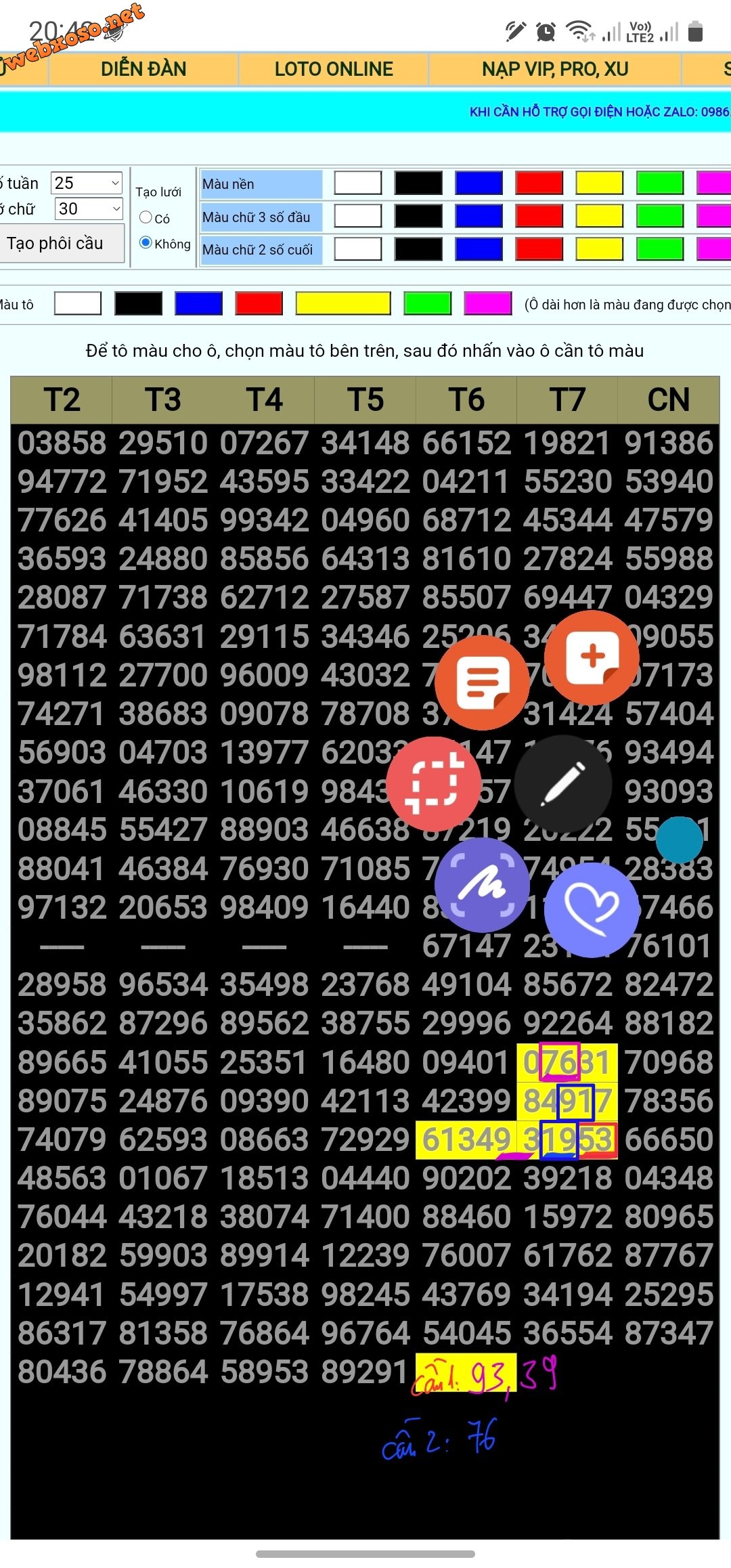This screenshot has width=731, height=1568.
Task: Select the Có radio for Tạo lưới
Action: [146, 217]
